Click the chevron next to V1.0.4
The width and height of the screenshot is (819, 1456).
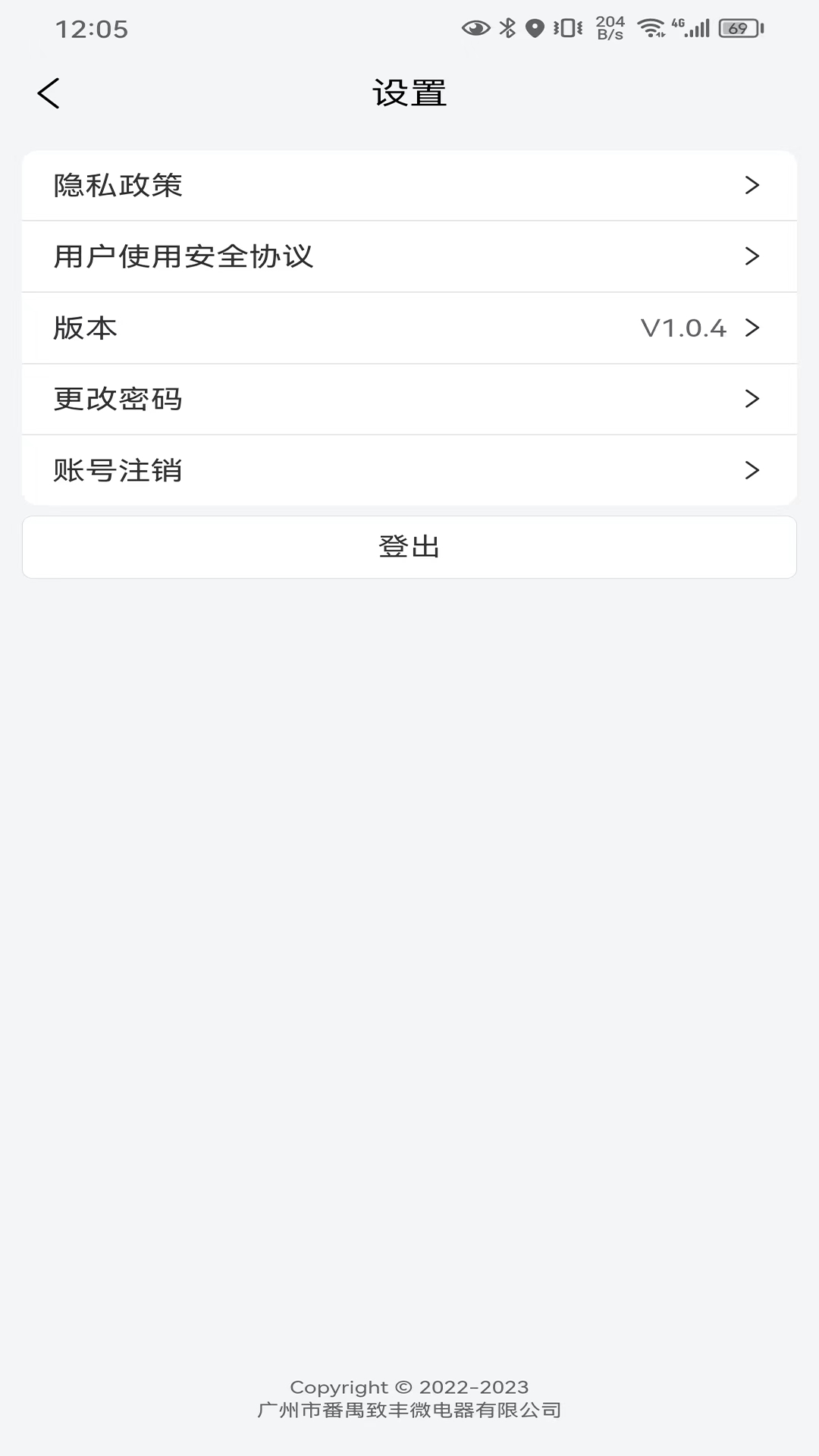pos(752,328)
